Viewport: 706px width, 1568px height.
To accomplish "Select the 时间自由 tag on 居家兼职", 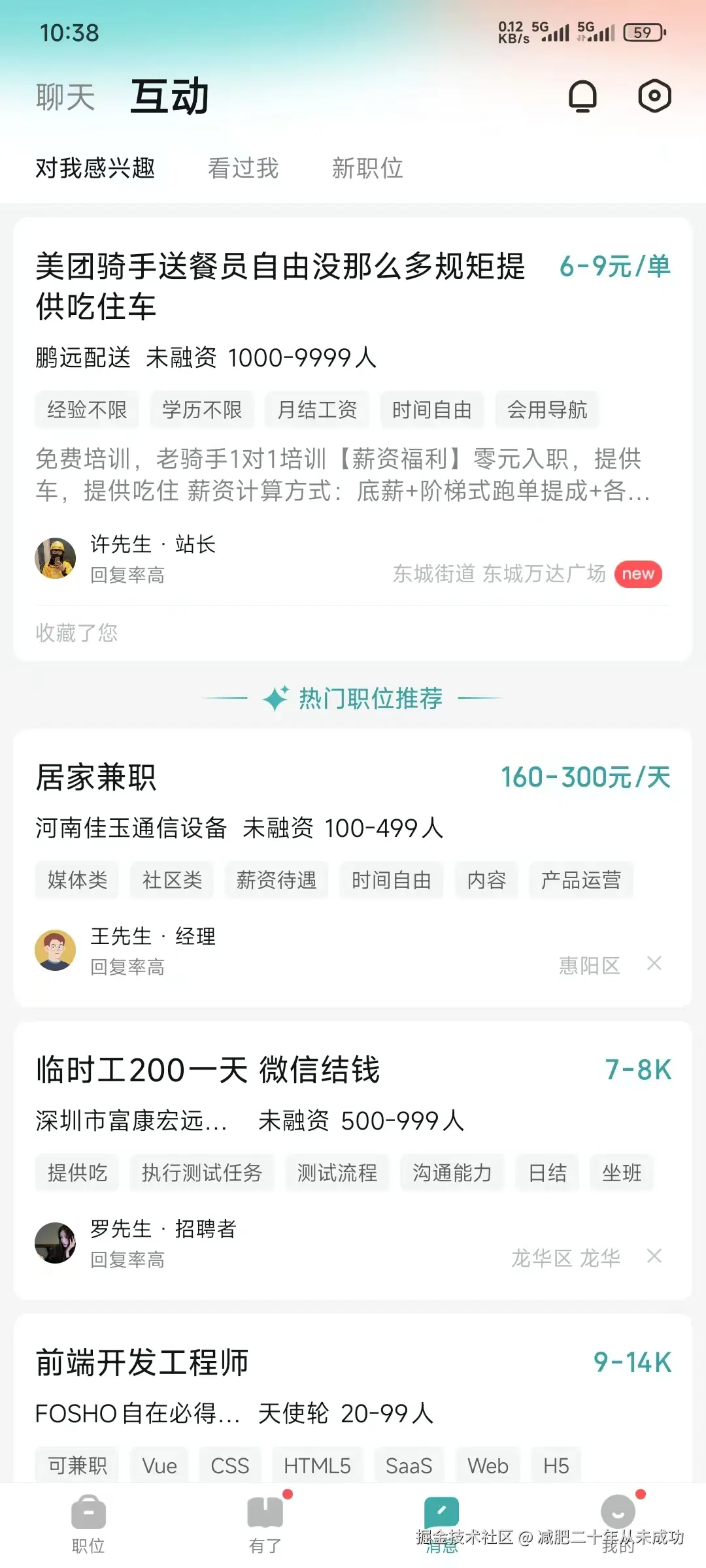I will point(391,880).
